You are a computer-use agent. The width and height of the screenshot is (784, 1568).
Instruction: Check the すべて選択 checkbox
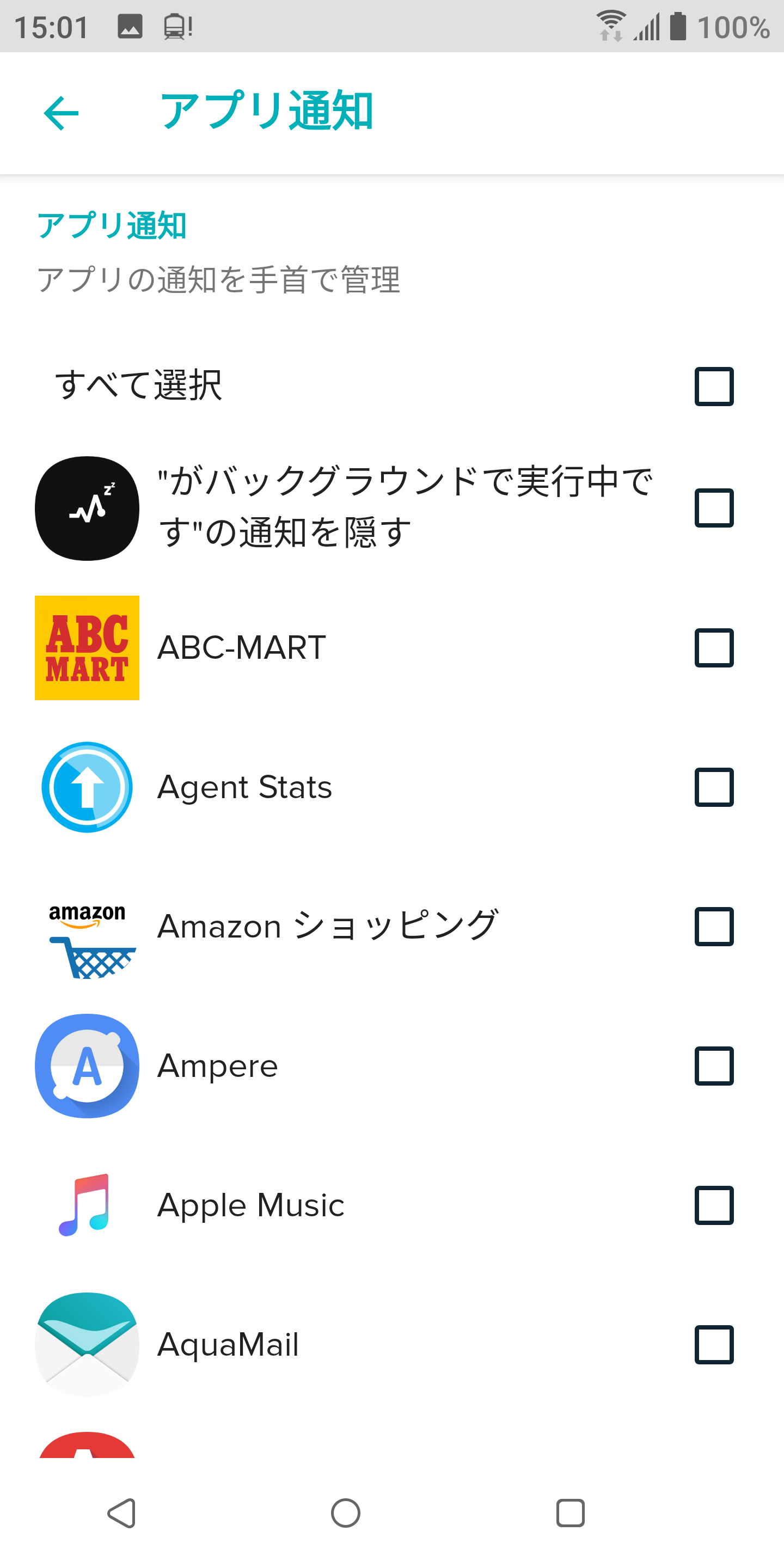click(714, 387)
